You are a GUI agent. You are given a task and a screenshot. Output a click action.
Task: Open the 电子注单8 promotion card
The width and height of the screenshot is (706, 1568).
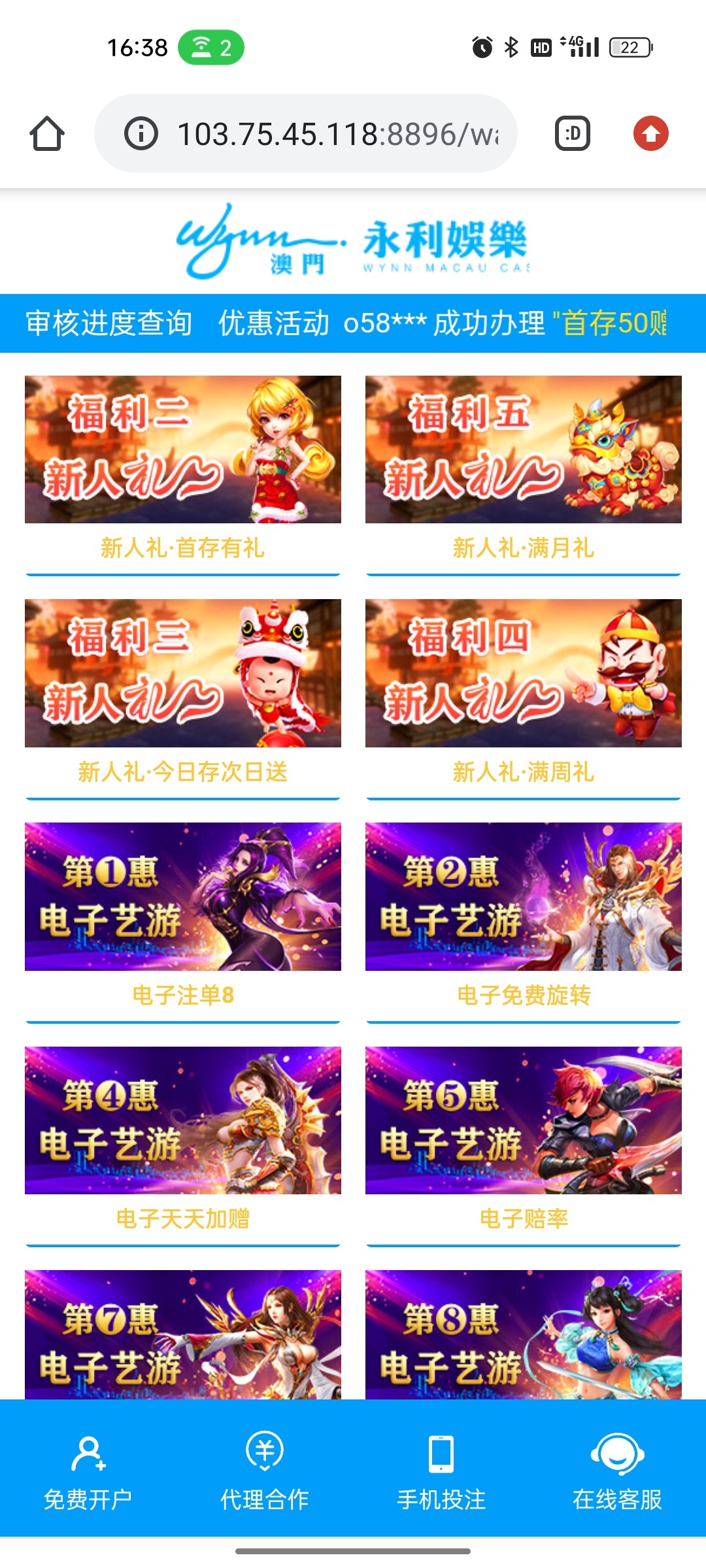click(183, 898)
